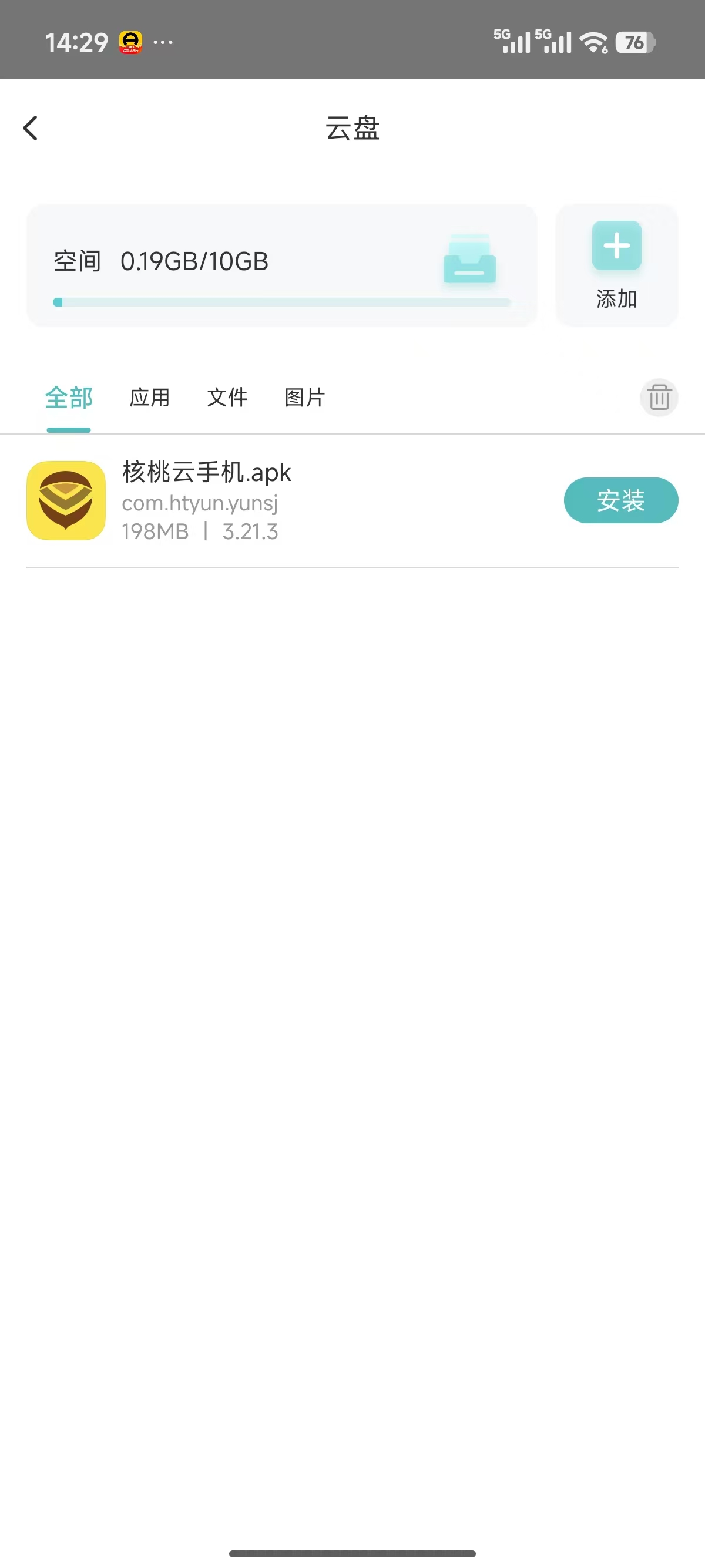Click the storage usage progress bar
Screen dimensions: 705x1568
282,301
